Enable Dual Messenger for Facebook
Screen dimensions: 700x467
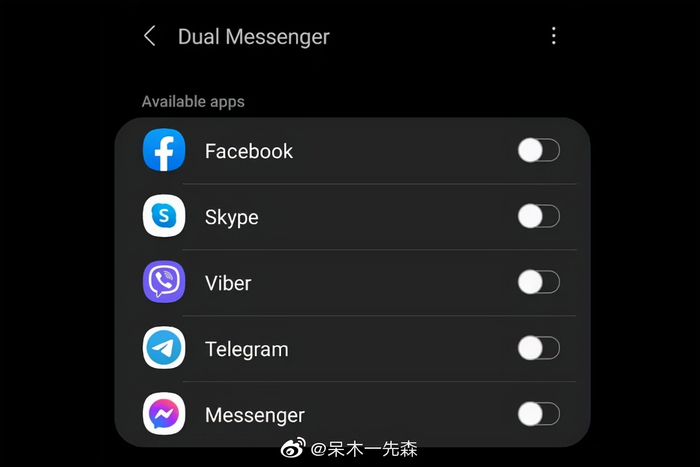pyautogui.click(x=538, y=151)
